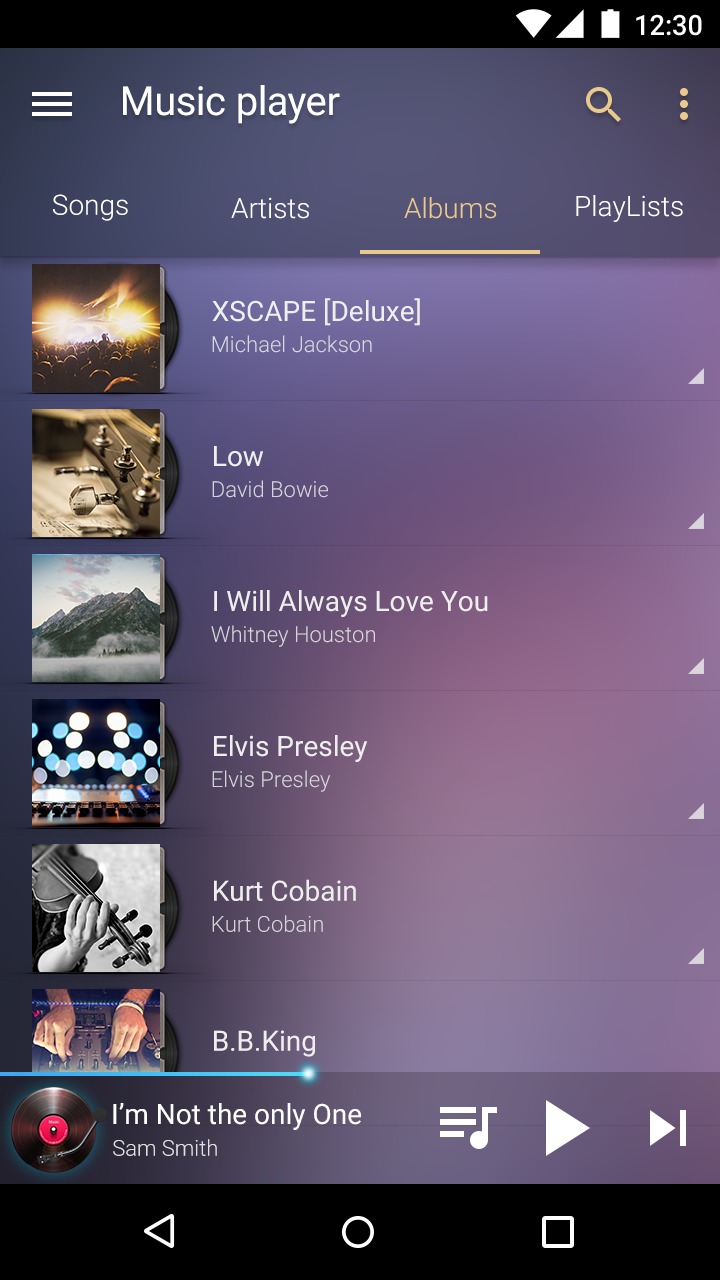Play the current song
This screenshot has height=1280, width=720.
567,1127
